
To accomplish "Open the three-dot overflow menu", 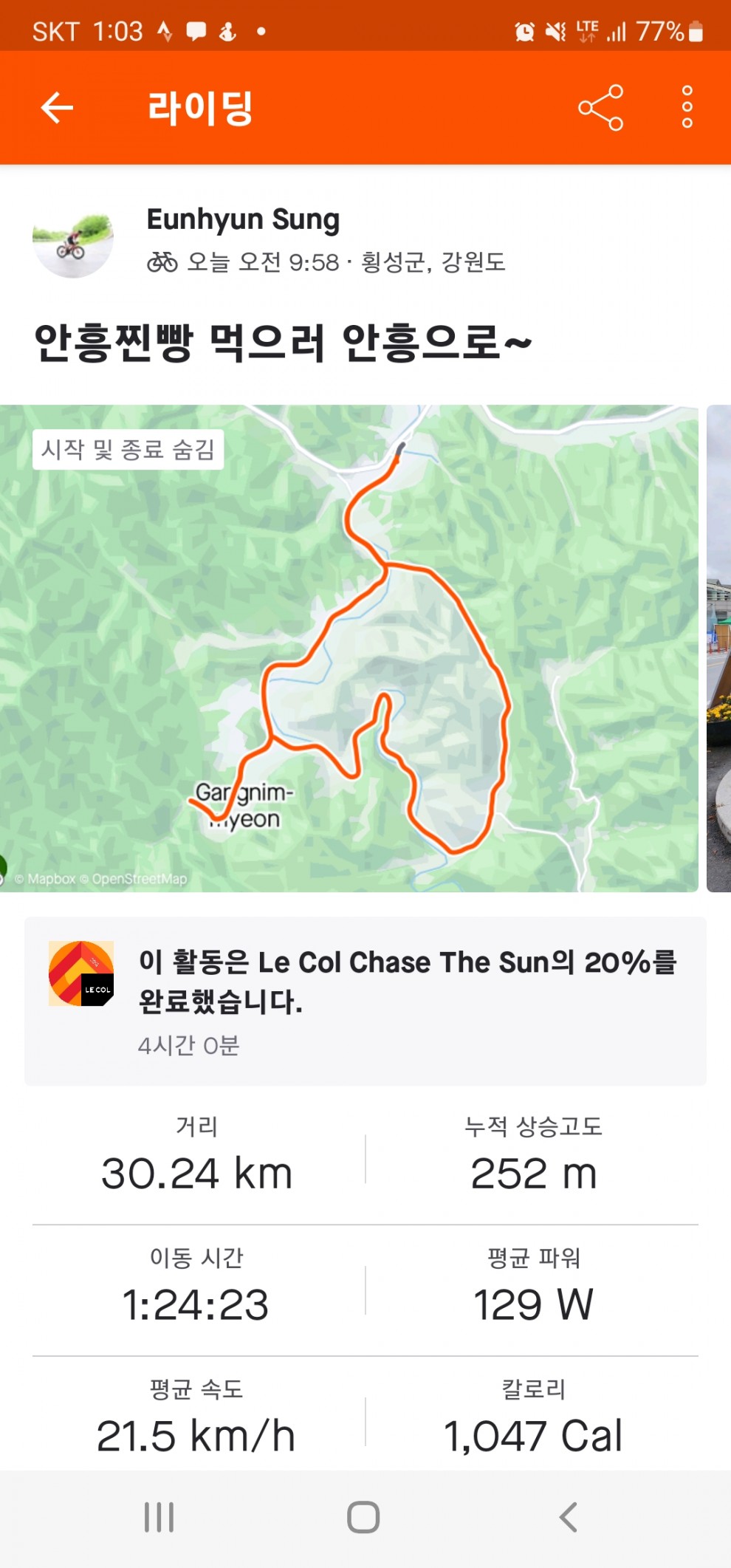I will pyautogui.click(x=687, y=108).
